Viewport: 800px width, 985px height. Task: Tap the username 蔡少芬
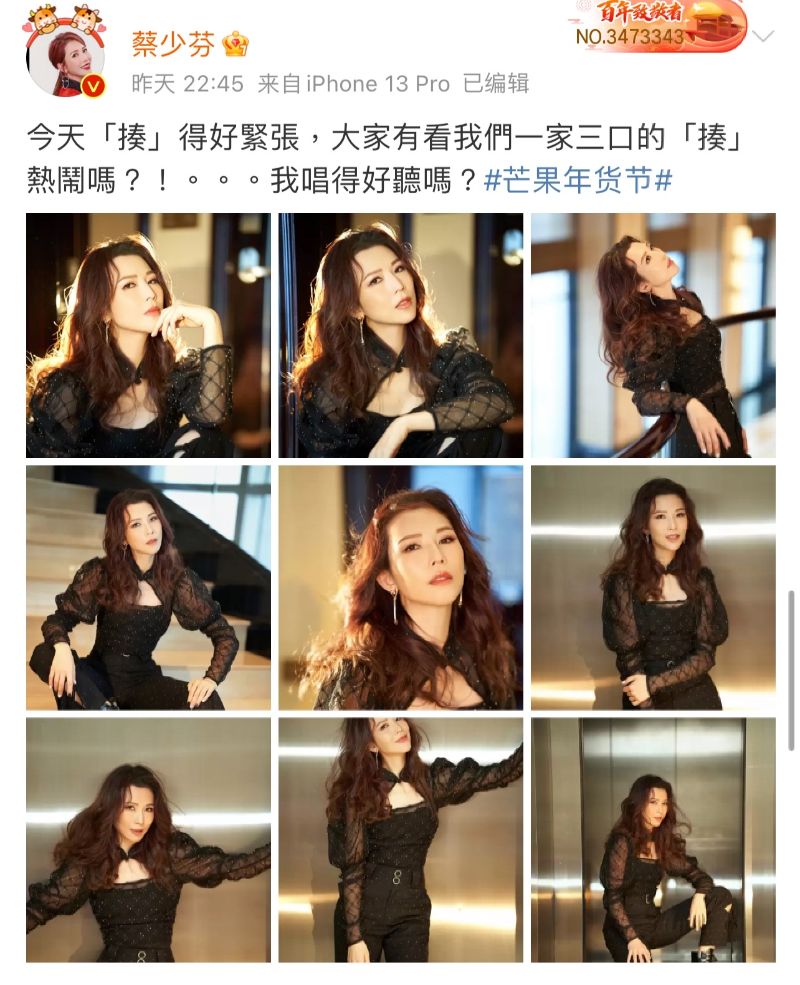click(x=171, y=43)
